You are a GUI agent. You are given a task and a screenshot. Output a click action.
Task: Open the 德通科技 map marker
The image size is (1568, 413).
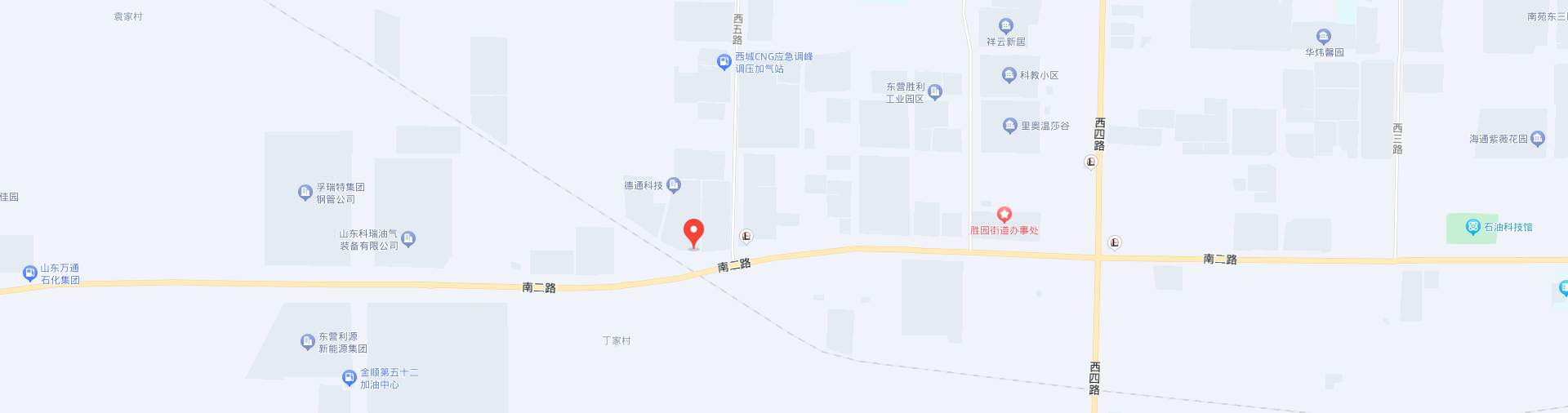[674, 185]
